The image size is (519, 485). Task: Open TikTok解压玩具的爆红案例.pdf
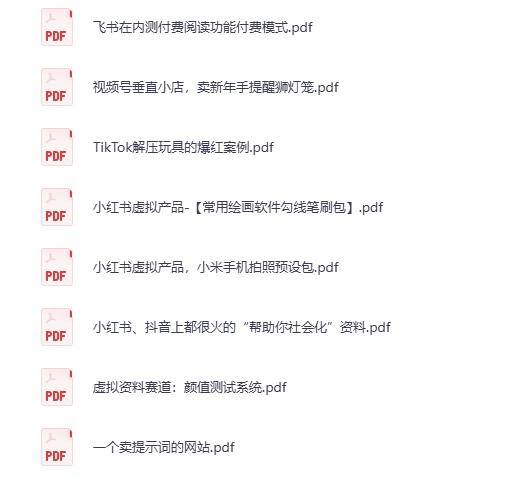[183, 147]
